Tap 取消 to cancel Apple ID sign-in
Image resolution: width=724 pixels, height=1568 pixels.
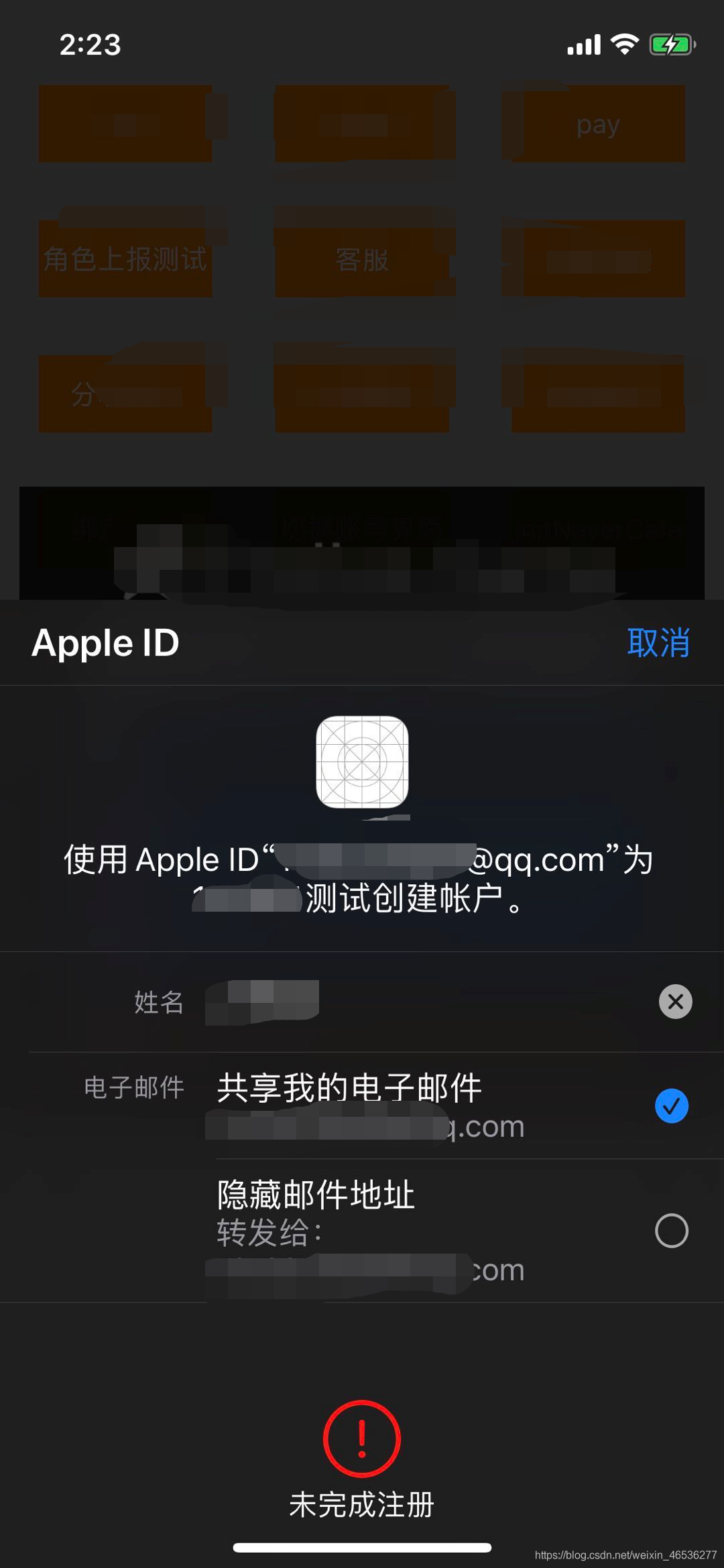pos(658,643)
